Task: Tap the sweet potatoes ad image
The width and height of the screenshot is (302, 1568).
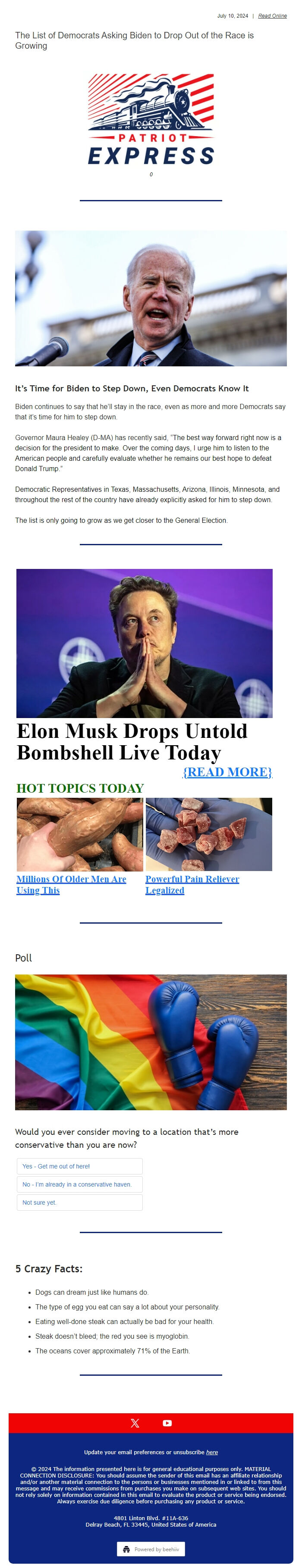Action: click(x=80, y=834)
